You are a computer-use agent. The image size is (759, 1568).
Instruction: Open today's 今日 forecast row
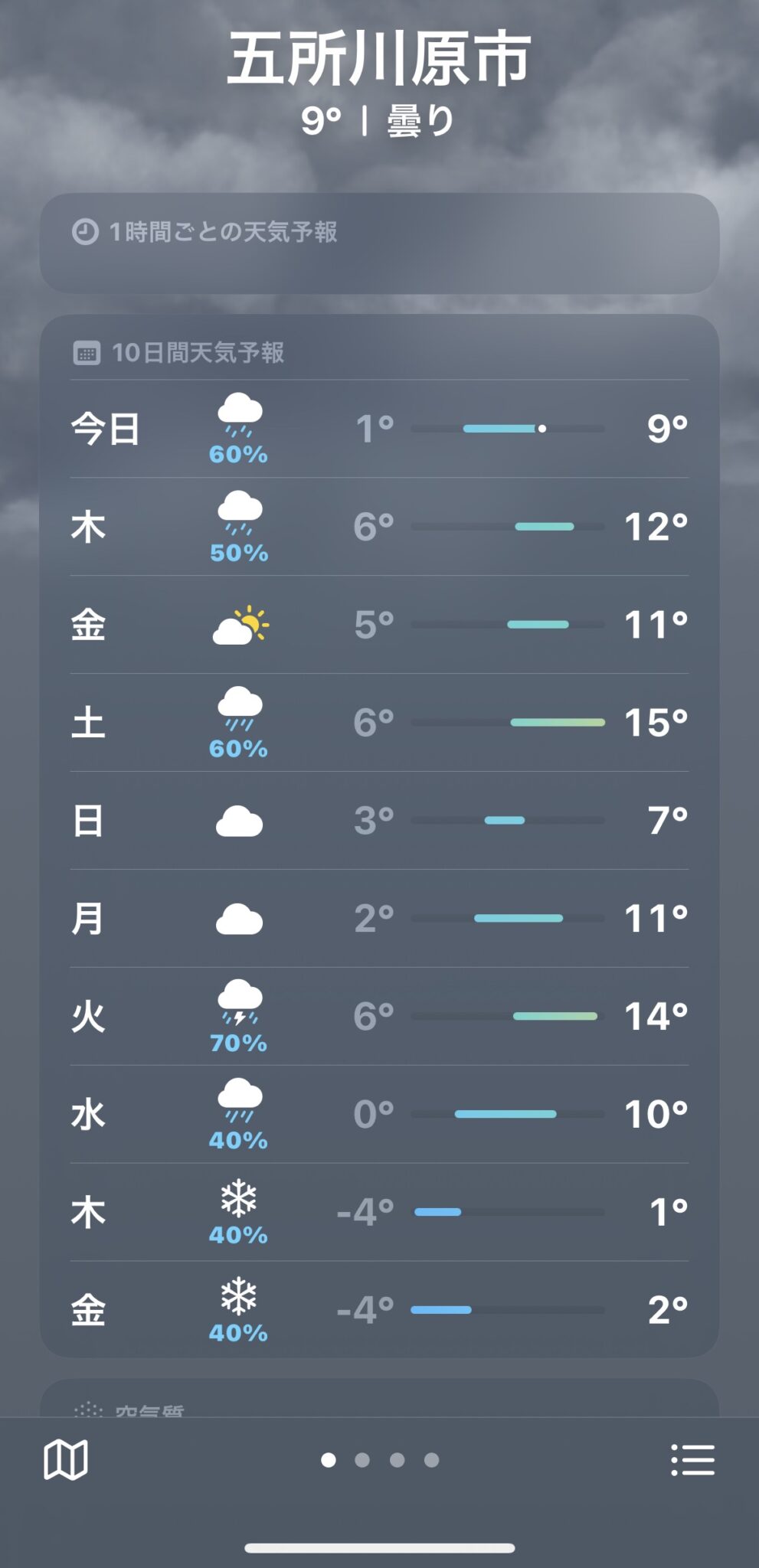(x=379, y=429)
